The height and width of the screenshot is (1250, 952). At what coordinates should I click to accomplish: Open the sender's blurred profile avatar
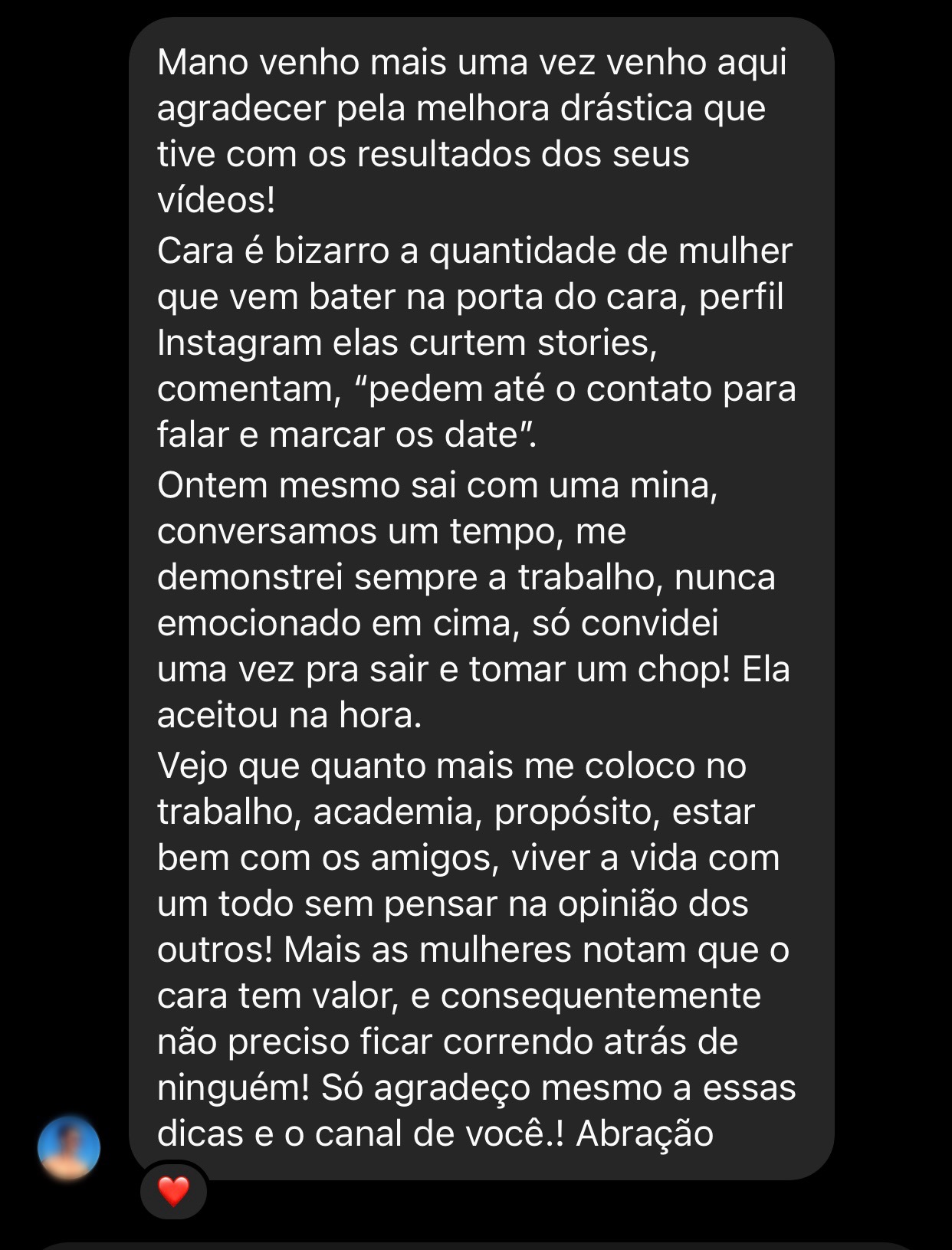pyautogui.click(x=69, y=1148)
